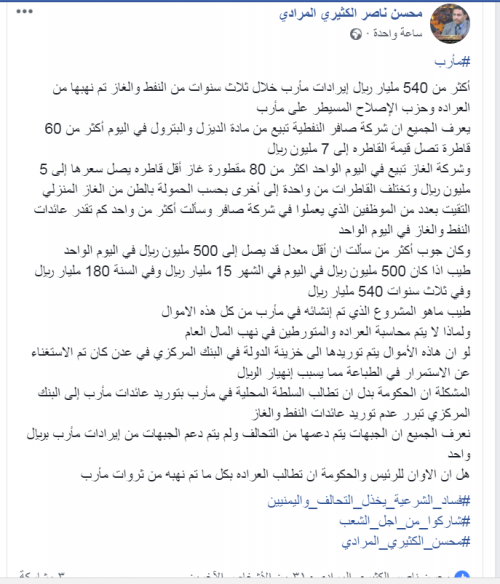This screenshot has height=584, width=500.
Task: Open author name محسن ناصر الكثيري المرادي
Action: 351,14
